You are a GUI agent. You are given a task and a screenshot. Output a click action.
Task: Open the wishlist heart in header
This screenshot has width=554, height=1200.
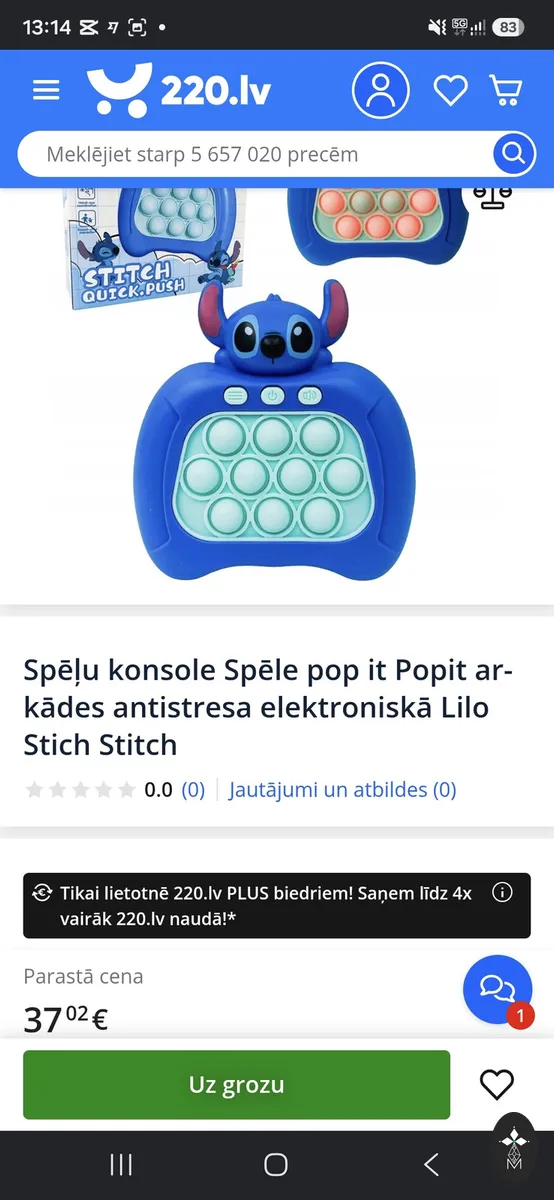[x=450, y=91]
